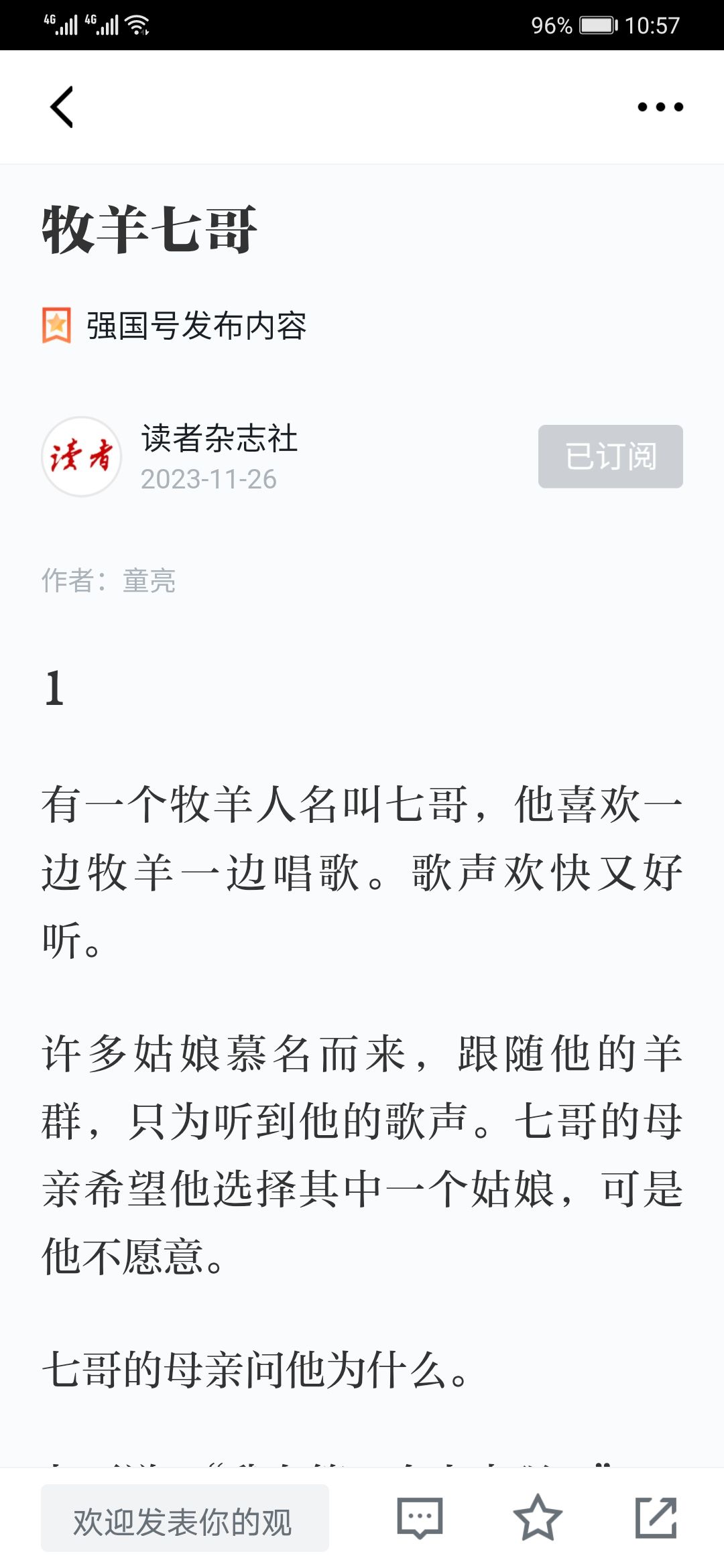
Task: Go back using the top-left arrow
Action: 62,107
